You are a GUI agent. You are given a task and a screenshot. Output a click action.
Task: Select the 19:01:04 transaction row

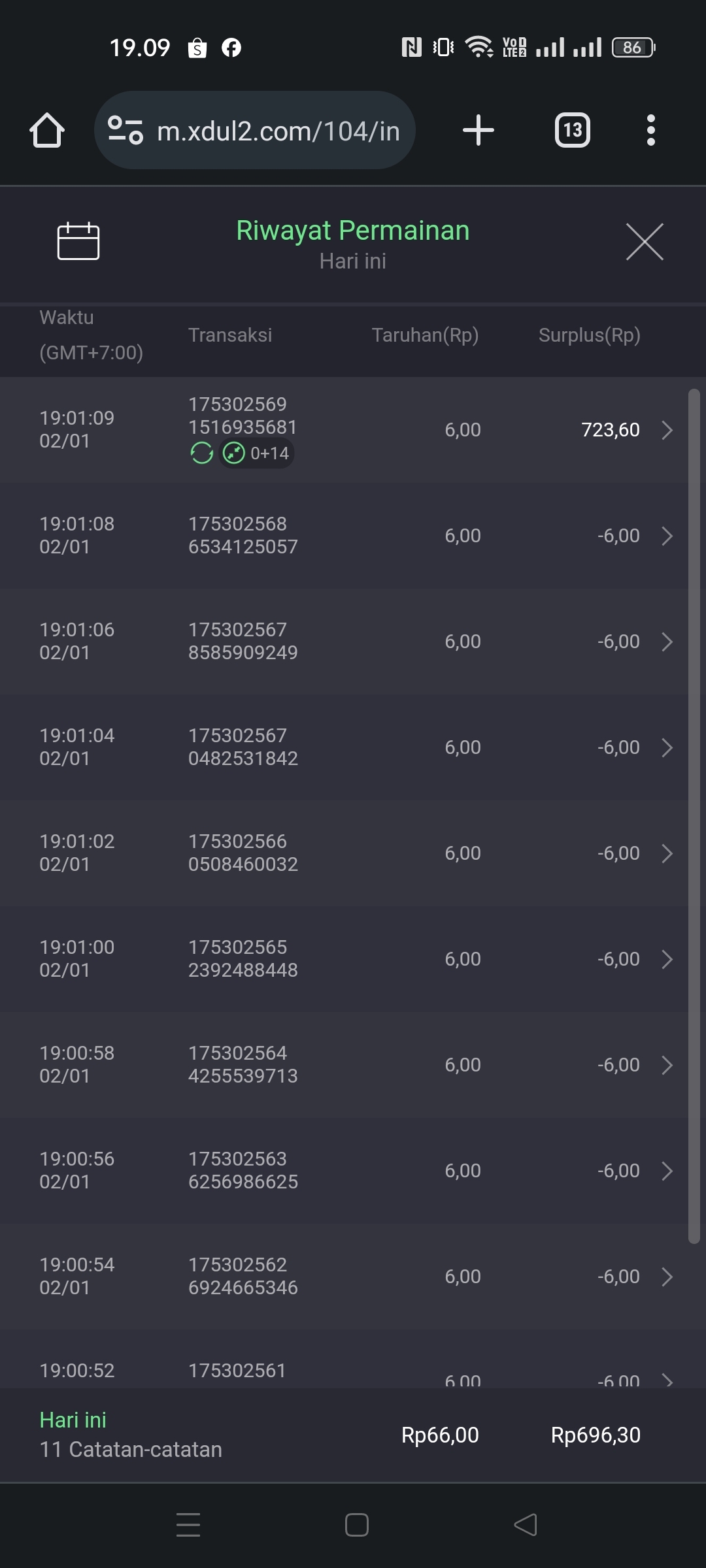(353, 747)
